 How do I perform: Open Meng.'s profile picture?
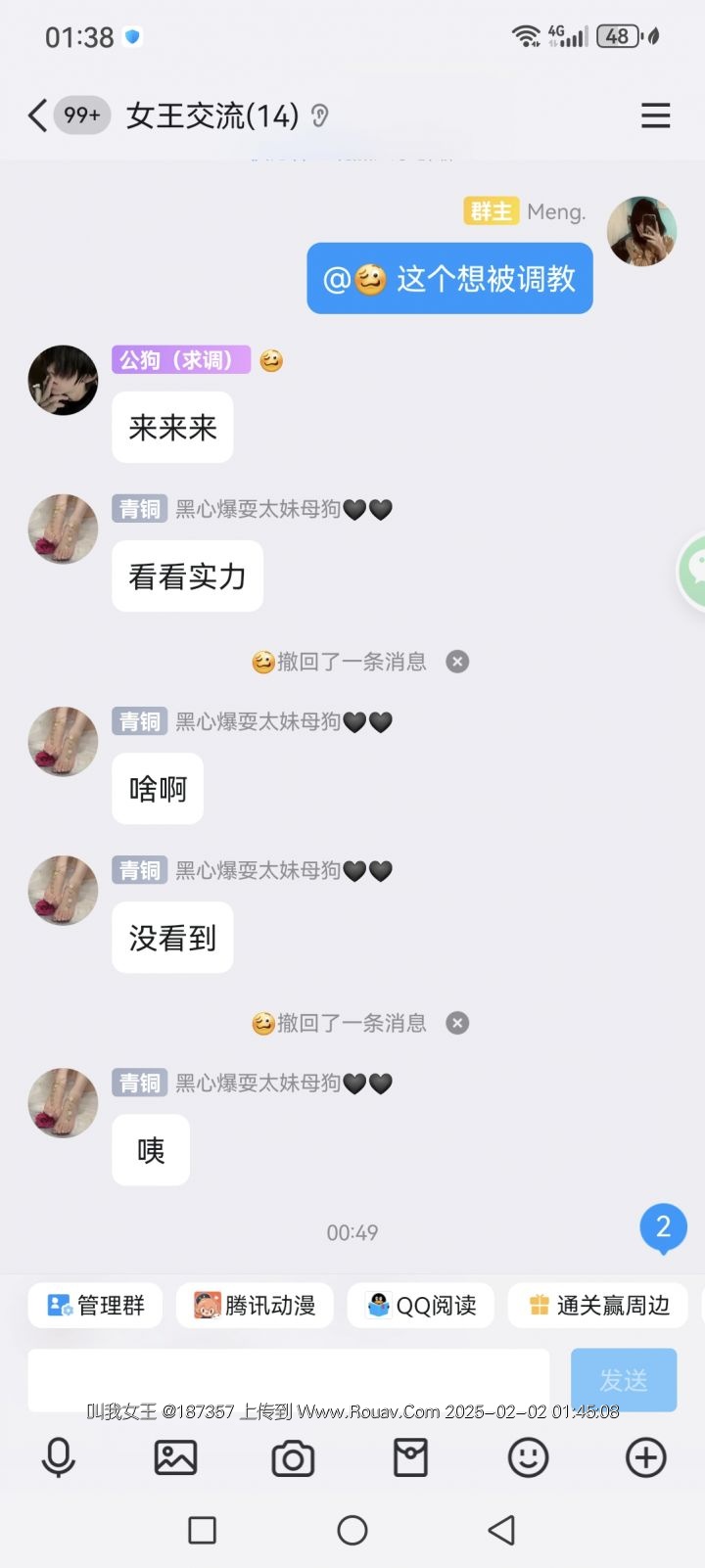641,231
